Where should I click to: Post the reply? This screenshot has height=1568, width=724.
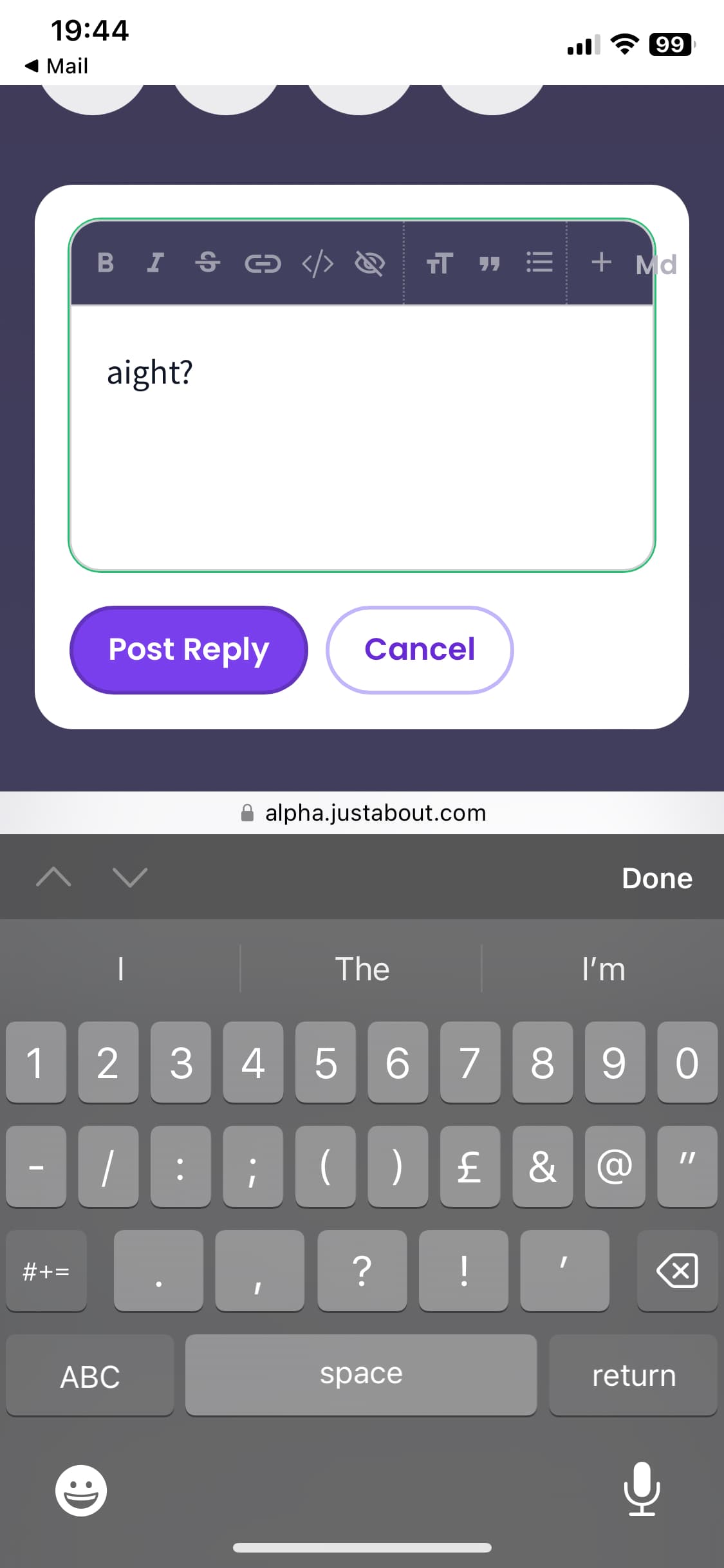[189, 649]
